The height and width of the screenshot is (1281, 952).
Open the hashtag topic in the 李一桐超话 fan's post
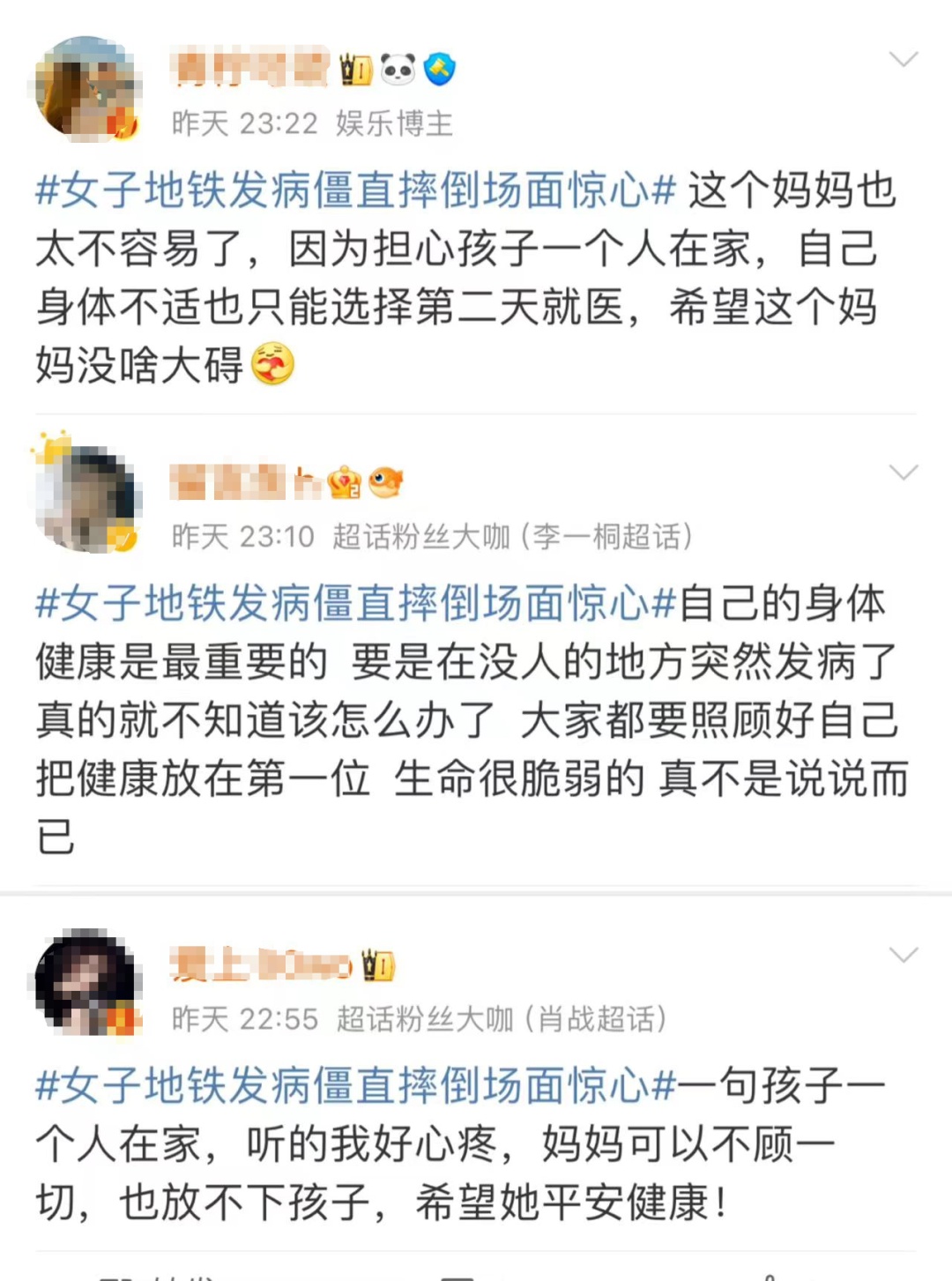coord(355,604)
